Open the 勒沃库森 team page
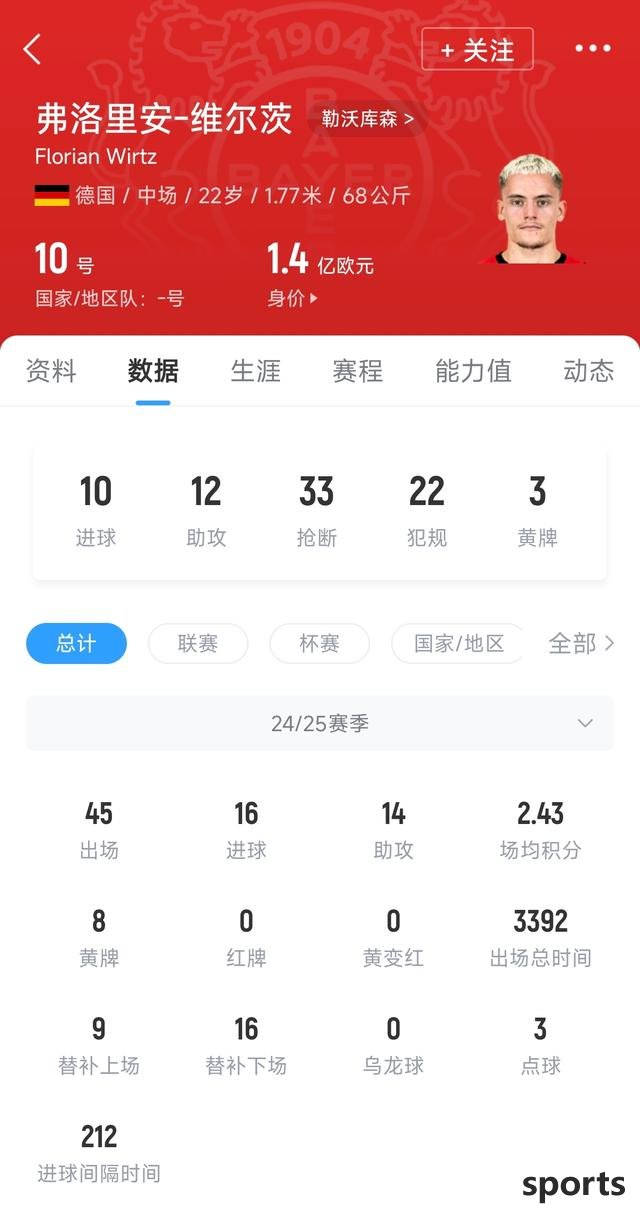This screenshot has width=640, height=1216. (367, 120)
